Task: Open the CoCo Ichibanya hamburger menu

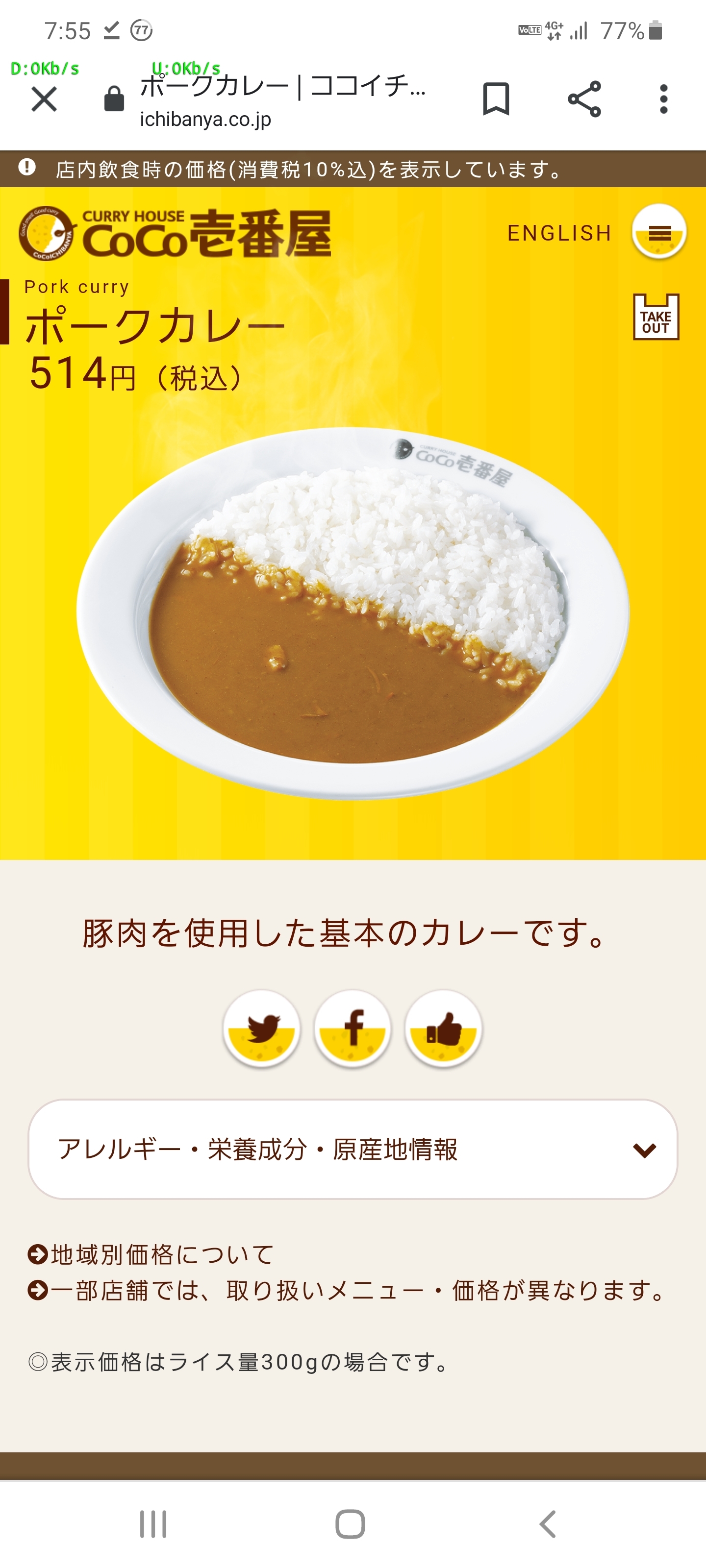Action: (659, 232)
